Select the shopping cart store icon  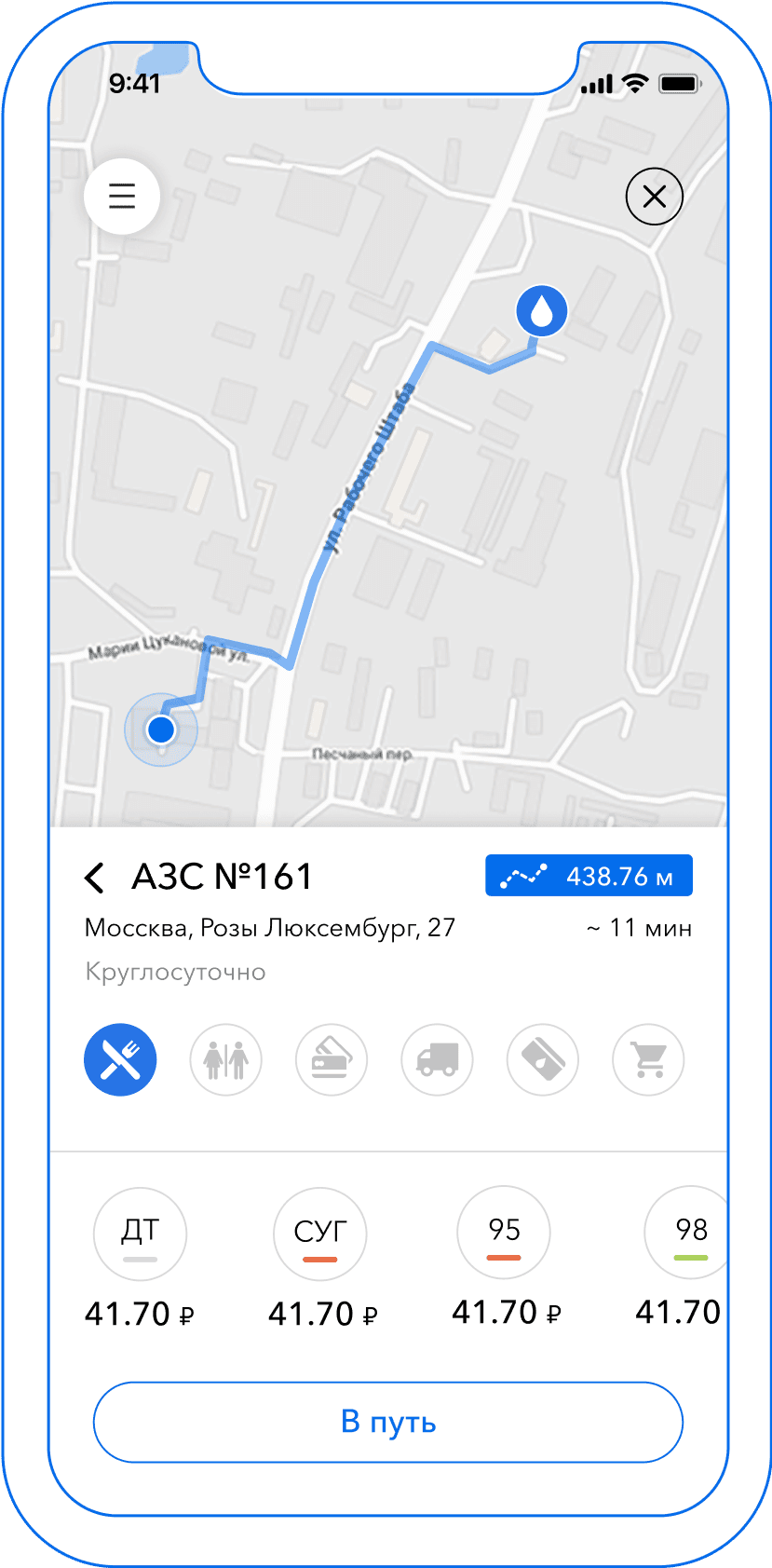click(x=648, y=1060)
